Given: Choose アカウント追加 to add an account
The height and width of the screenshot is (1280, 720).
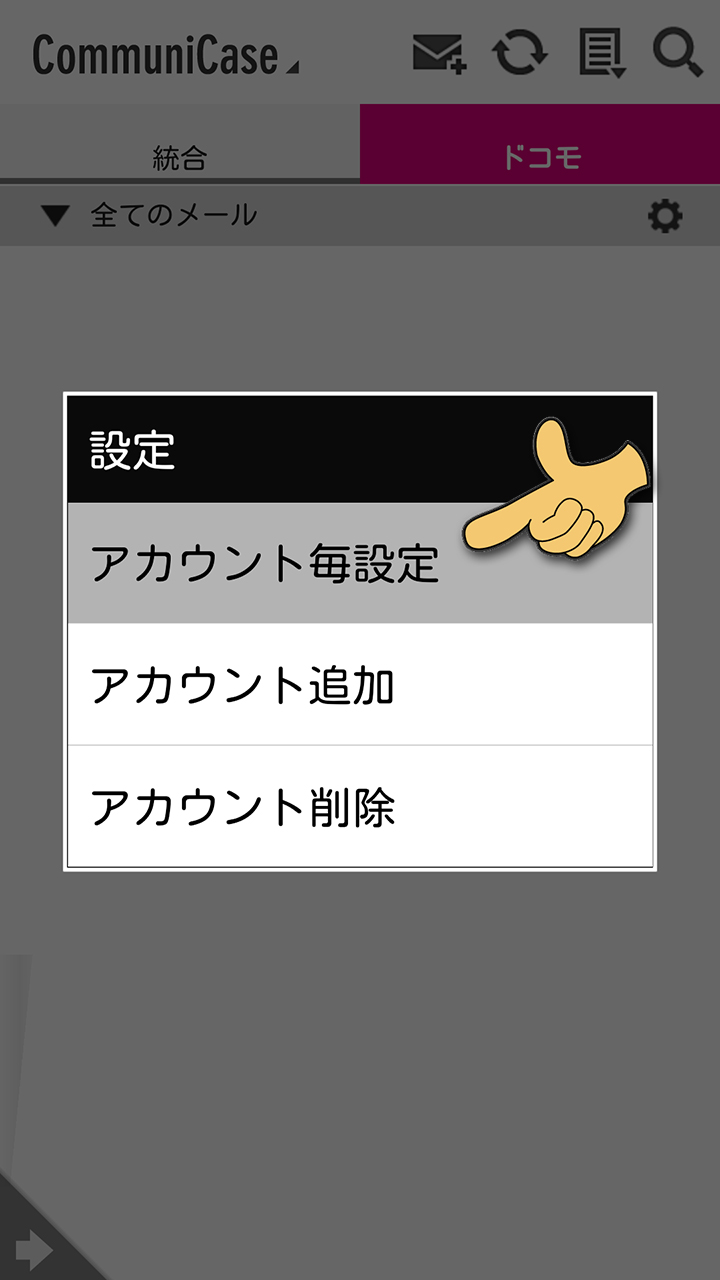Looking at the screenshot, I should pyautogui.click(x=360, y=685).
